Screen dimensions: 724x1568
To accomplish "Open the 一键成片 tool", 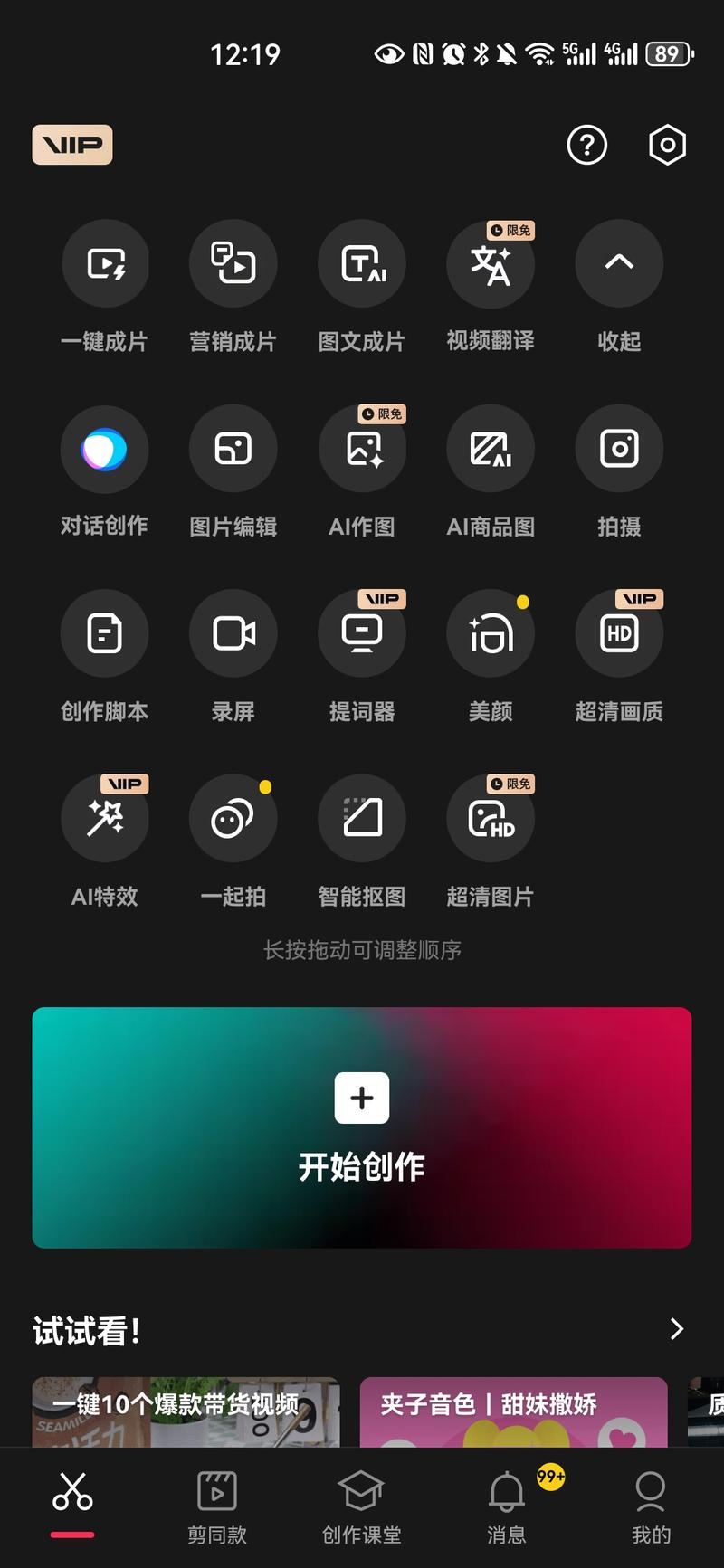I will 105,263.
